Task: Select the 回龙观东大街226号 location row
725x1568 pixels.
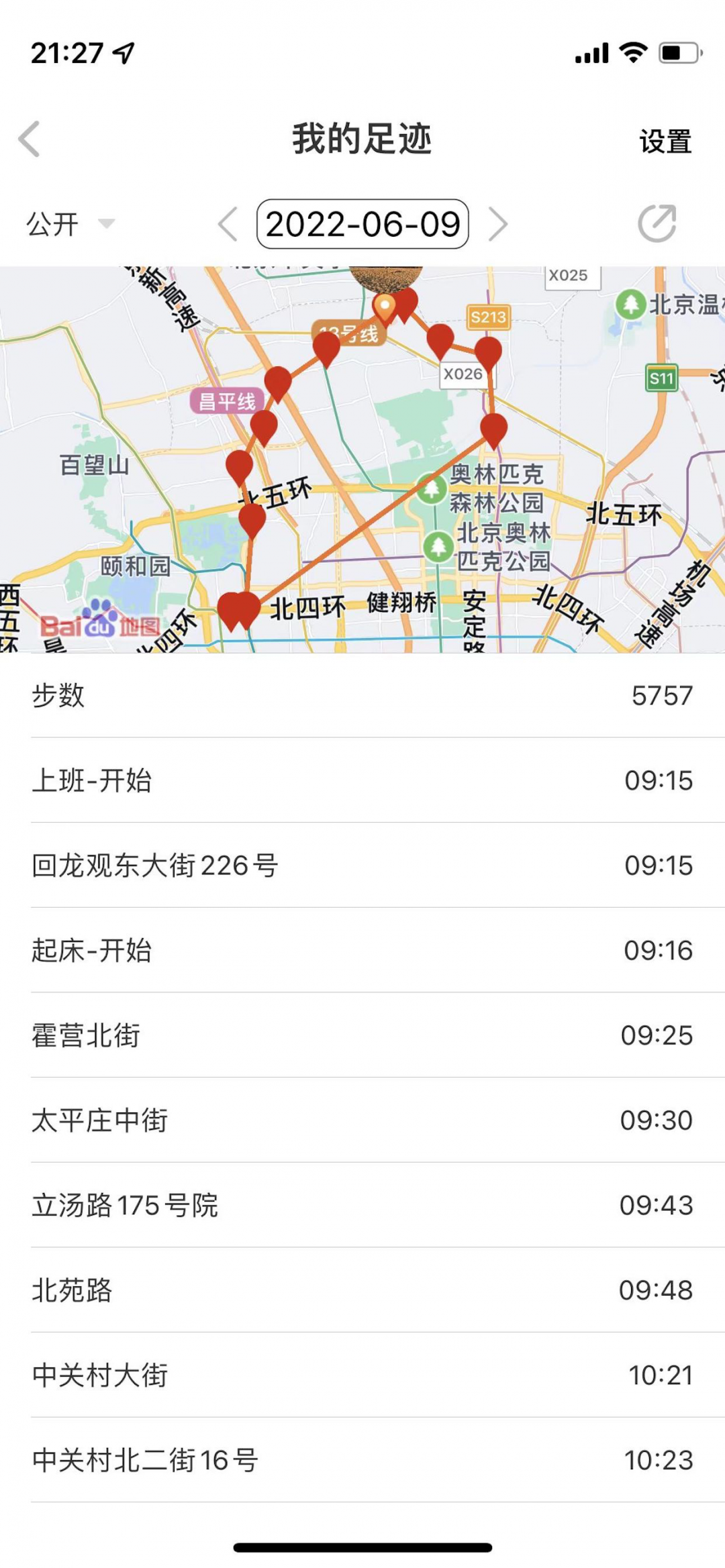Action: [x=362, y=866]
